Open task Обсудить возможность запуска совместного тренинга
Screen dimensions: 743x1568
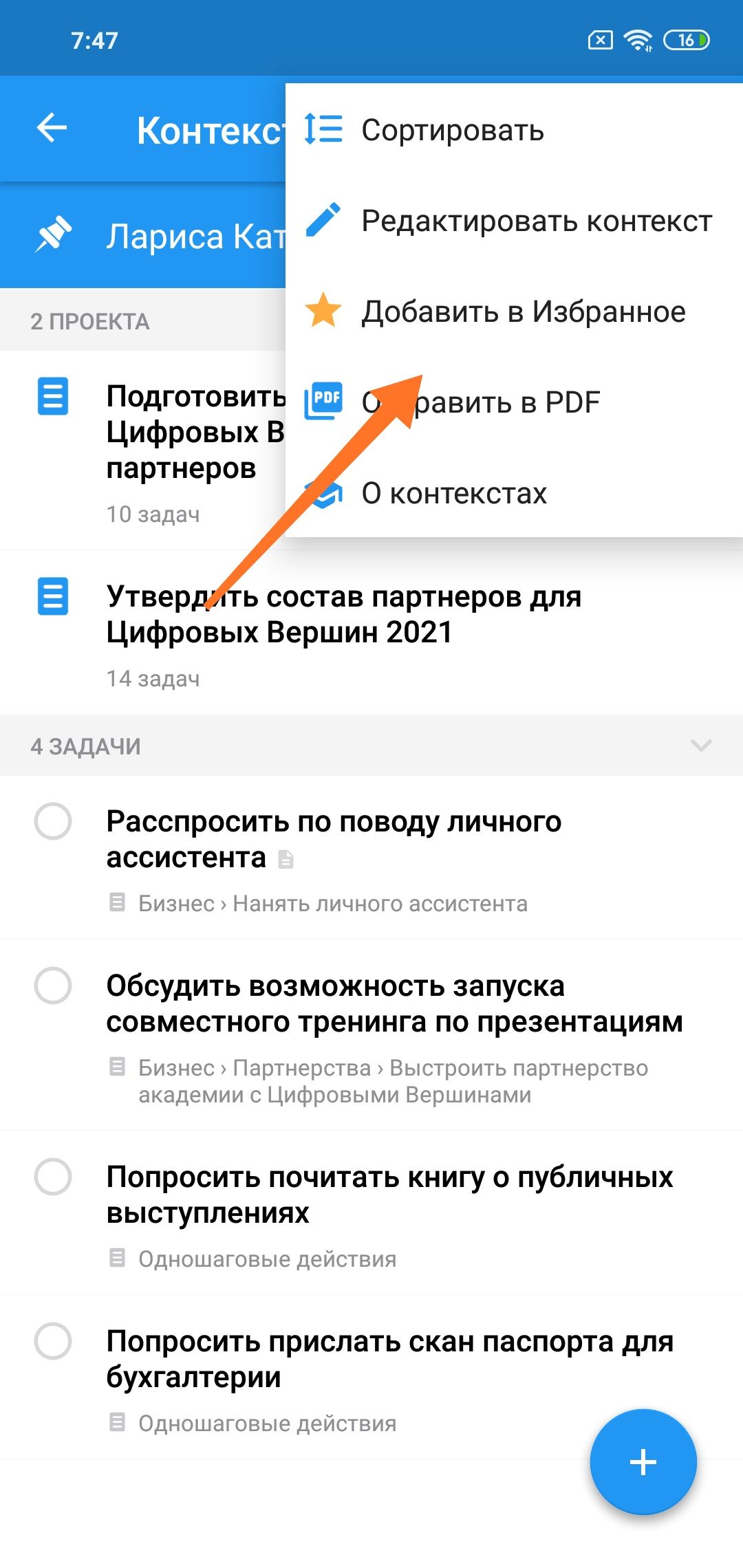click(x=394, y=1004)
